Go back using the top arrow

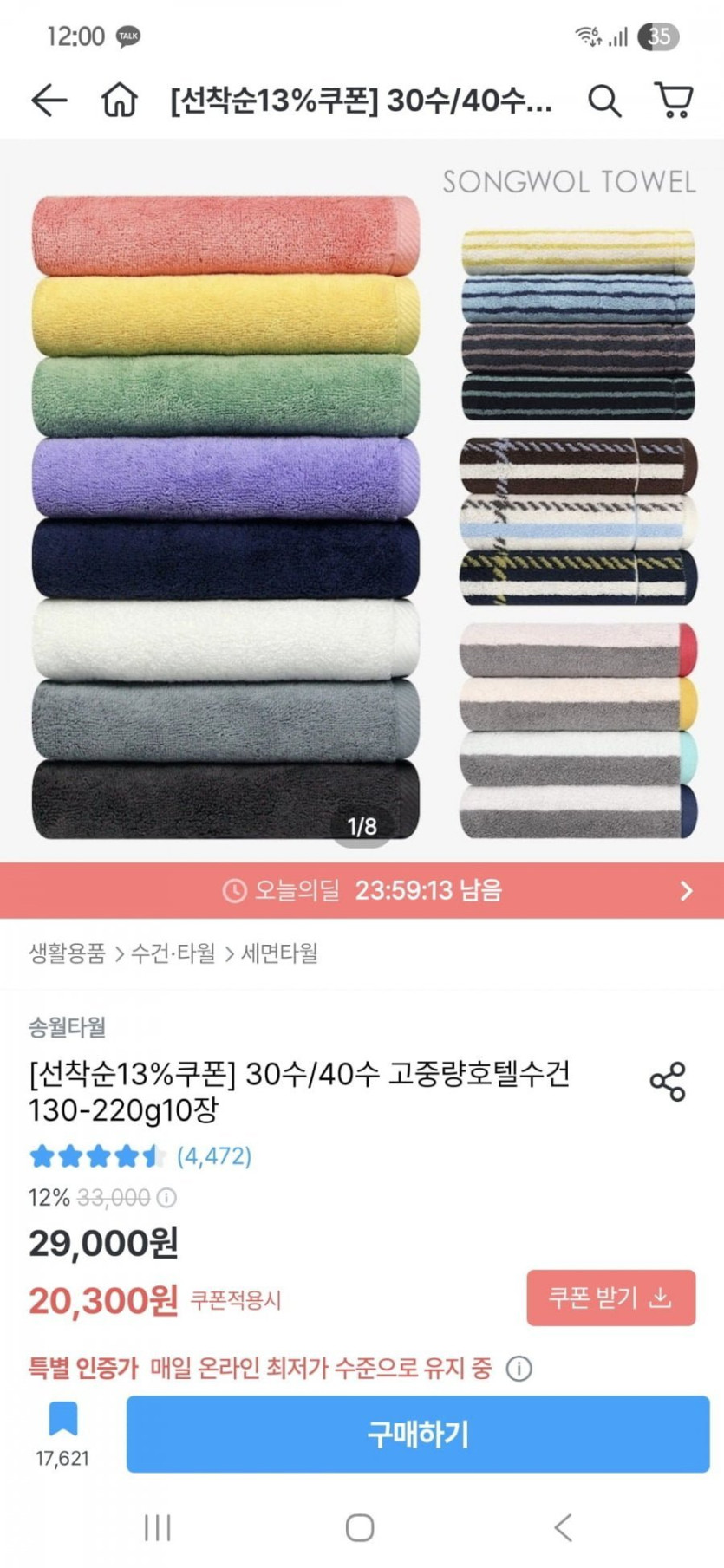tap(49, 101)
